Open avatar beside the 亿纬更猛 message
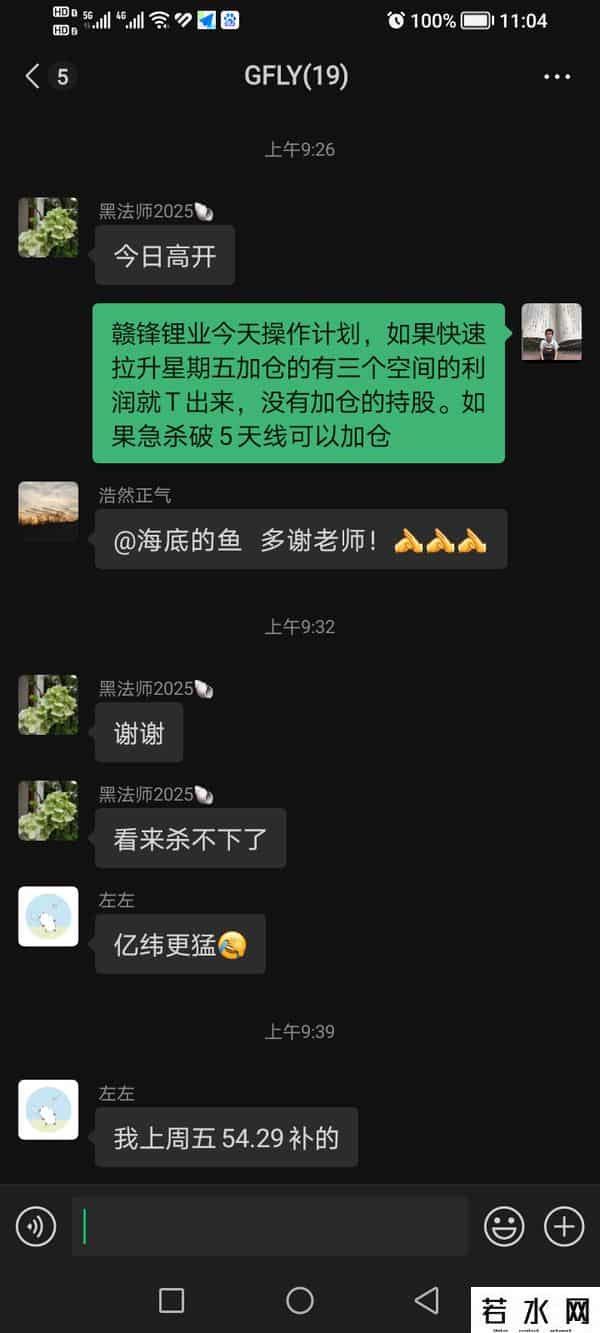This screenshot has width=600, height=1333. [48, 916]
